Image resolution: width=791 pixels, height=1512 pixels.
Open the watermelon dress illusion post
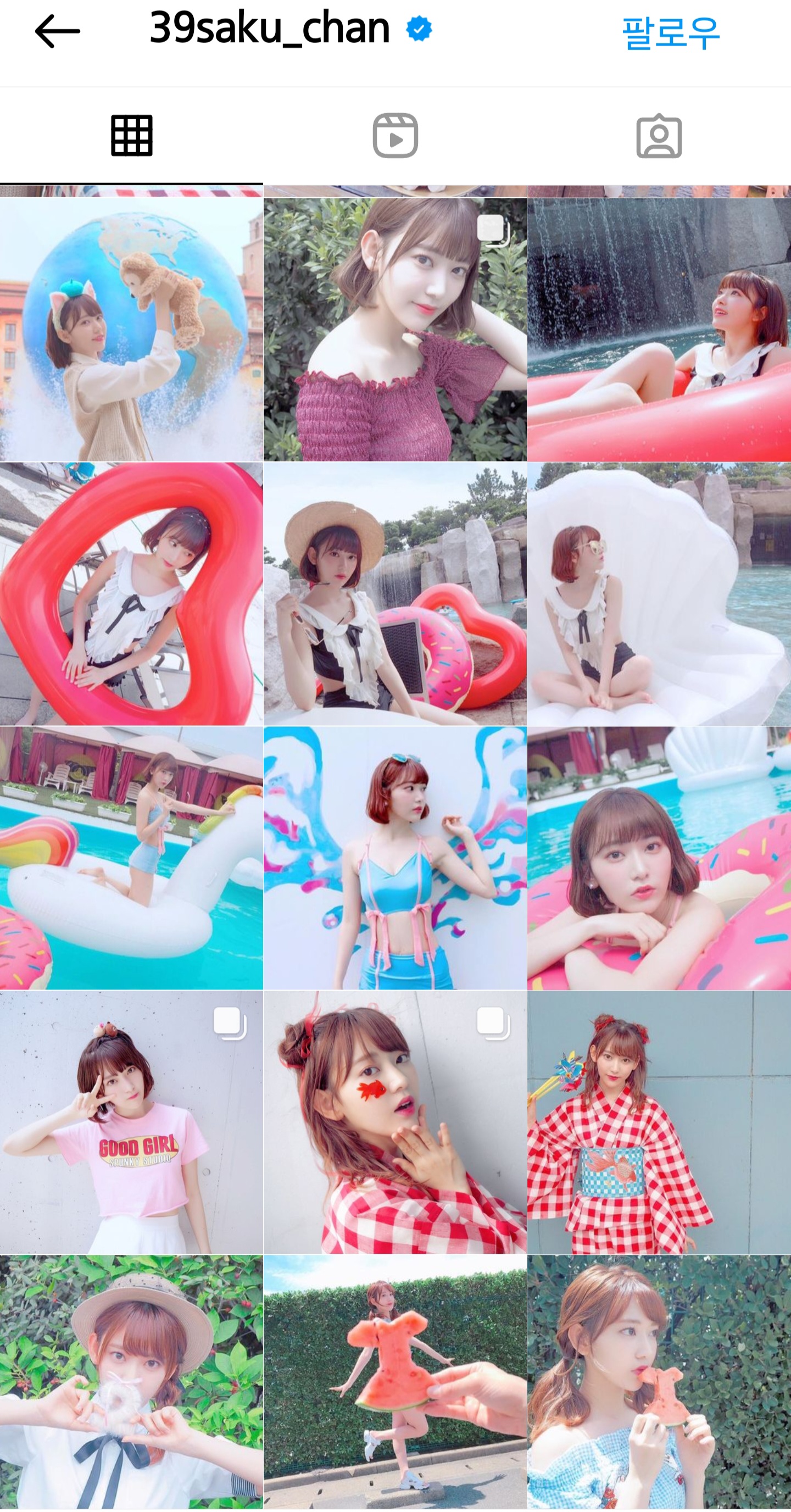(395, 1382)
